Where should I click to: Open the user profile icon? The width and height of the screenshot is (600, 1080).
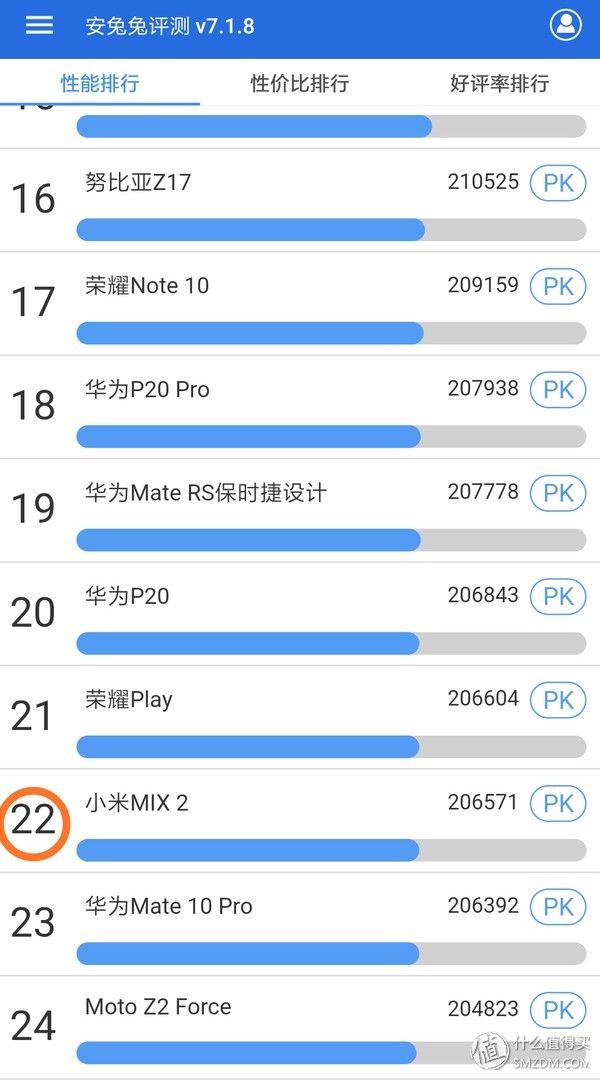point(566,25)
